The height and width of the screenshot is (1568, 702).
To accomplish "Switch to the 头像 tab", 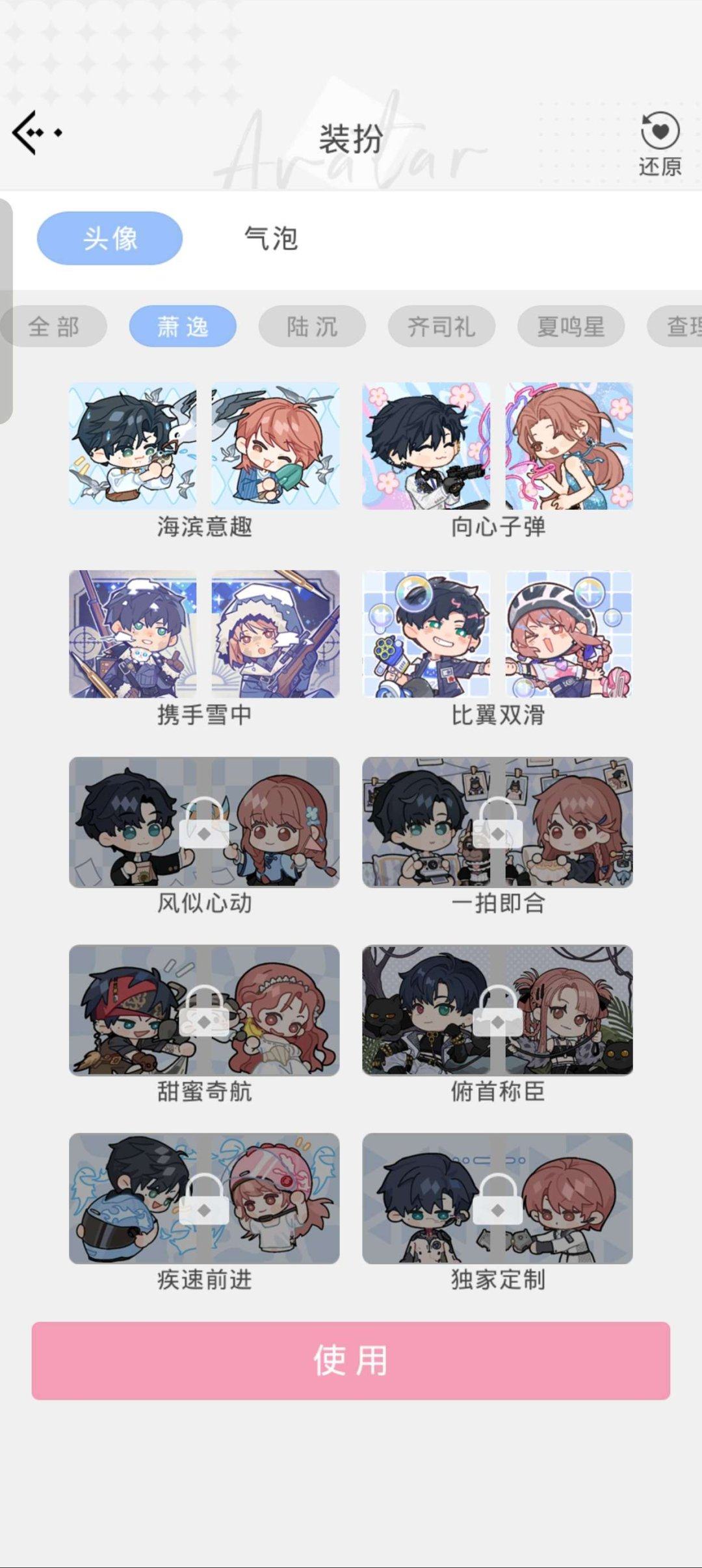I will [110, 238].
